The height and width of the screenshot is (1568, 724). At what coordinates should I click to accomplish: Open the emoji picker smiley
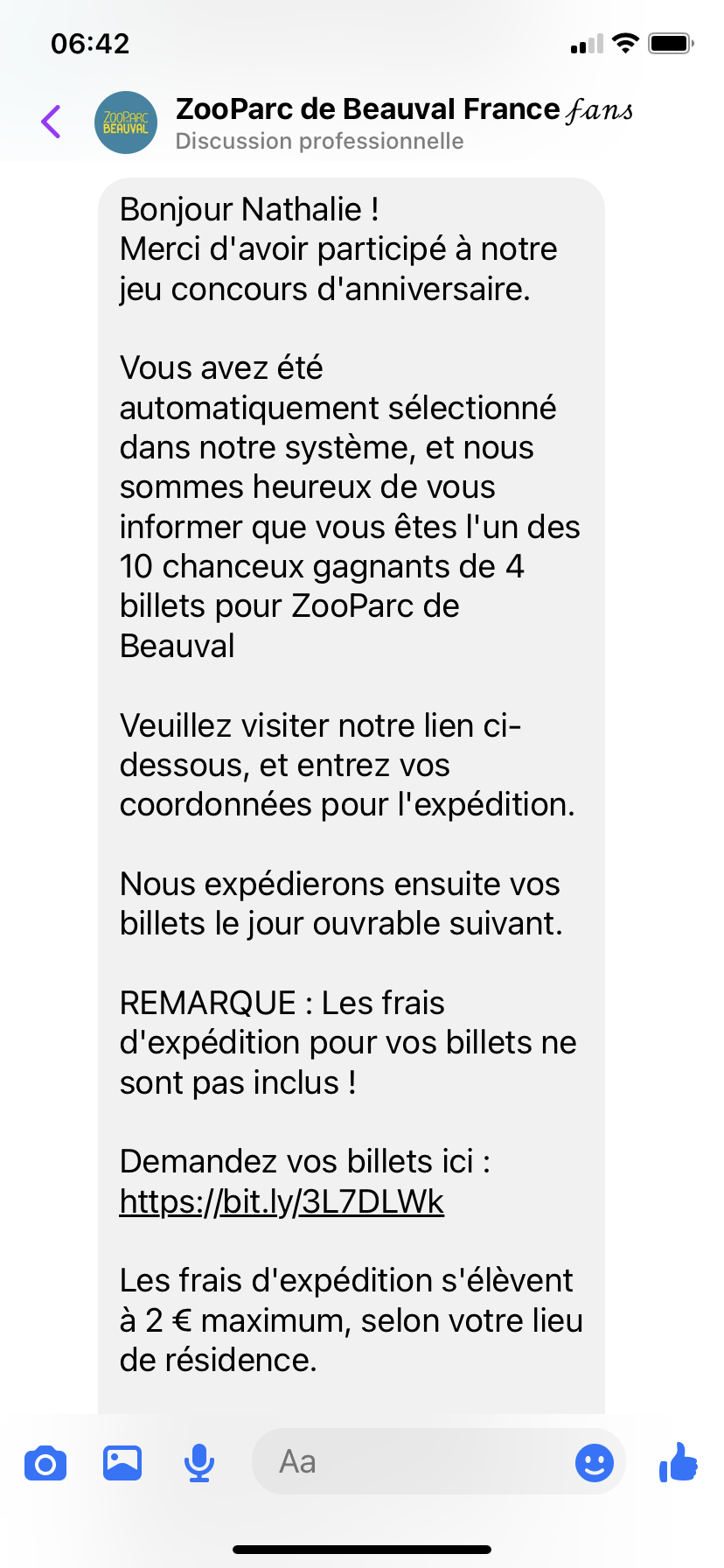pyautogui.click(x=595, y=1462)
